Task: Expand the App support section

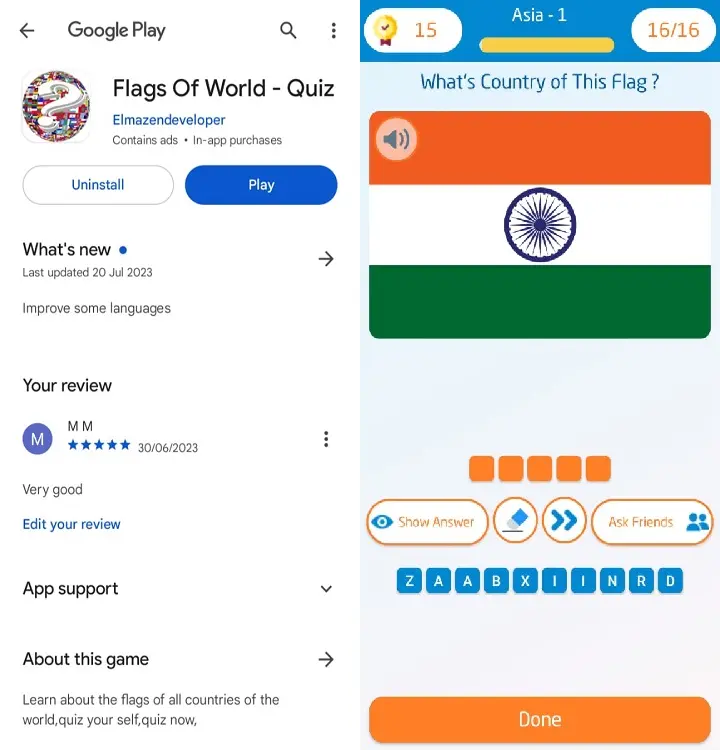Action: tap(326, 589)
